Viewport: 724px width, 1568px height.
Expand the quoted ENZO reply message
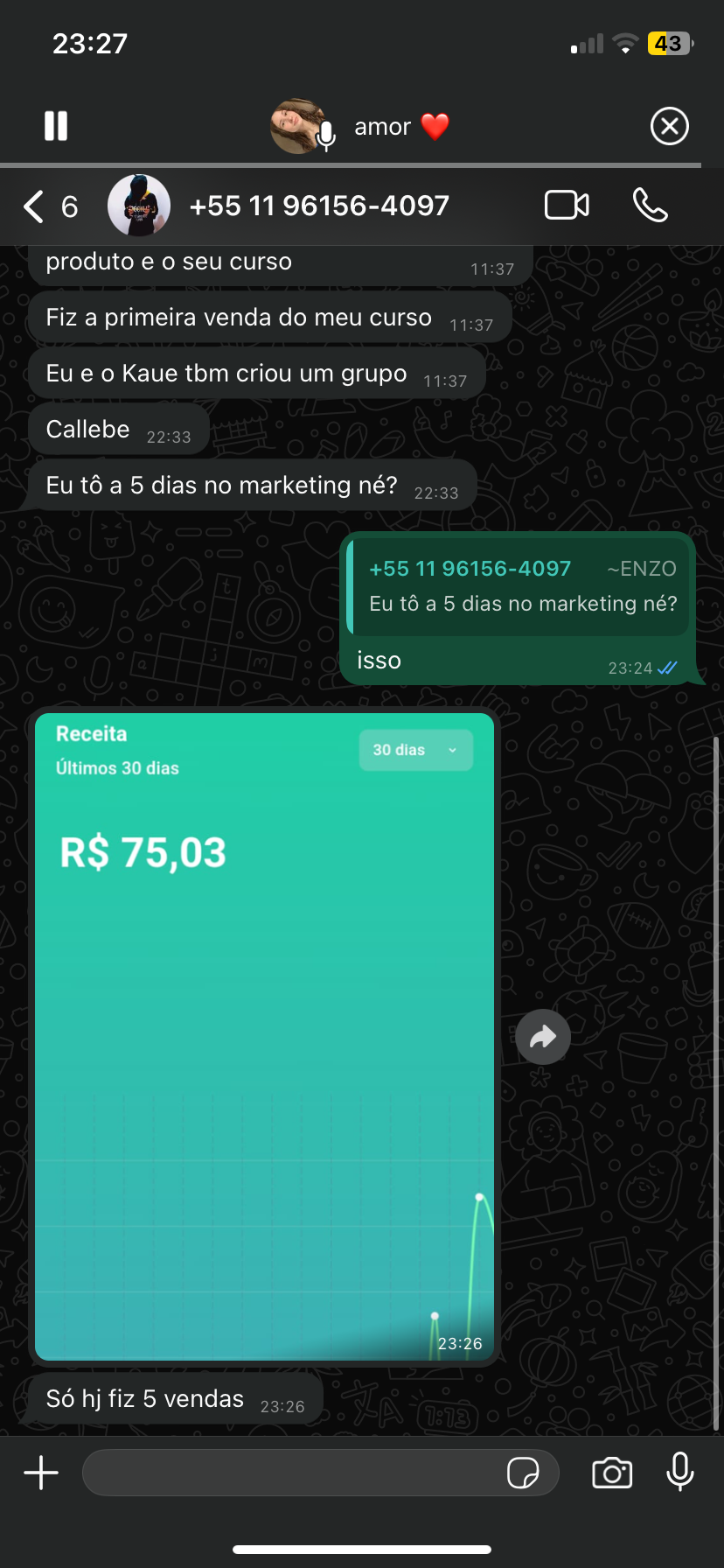pyautogui.click(x=519, y=586)
